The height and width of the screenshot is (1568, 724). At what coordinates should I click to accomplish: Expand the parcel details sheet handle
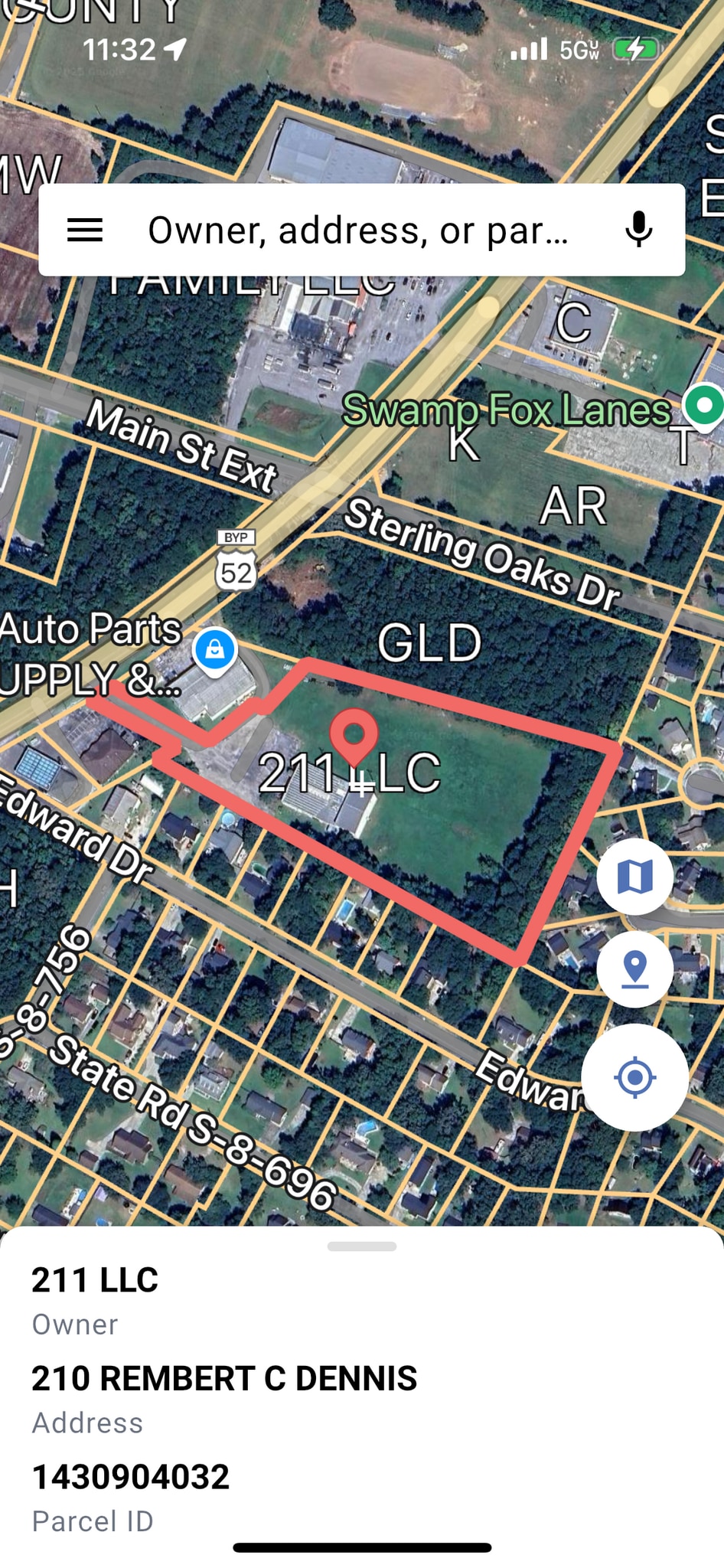[x=361, y=1246]
